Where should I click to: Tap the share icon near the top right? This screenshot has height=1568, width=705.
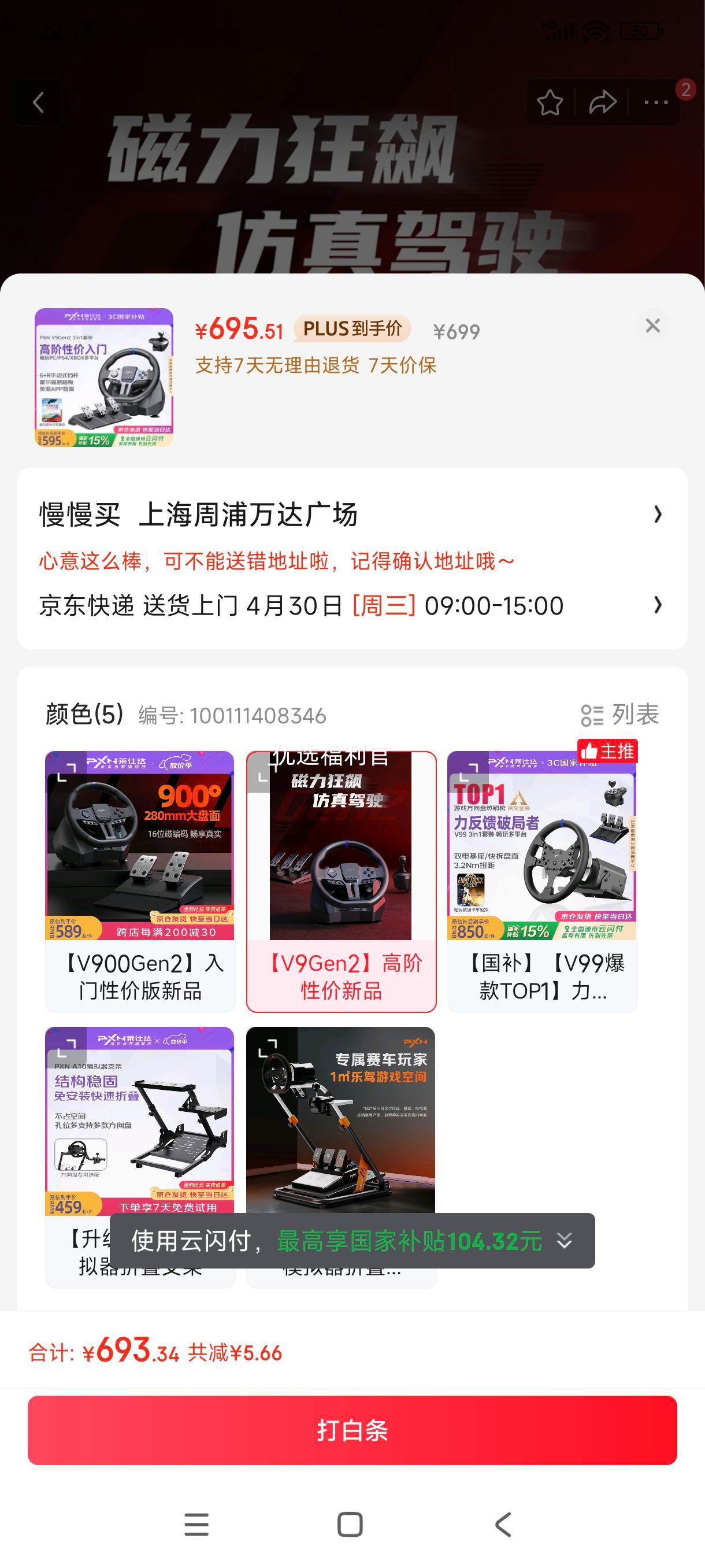(x=602, y=102)
